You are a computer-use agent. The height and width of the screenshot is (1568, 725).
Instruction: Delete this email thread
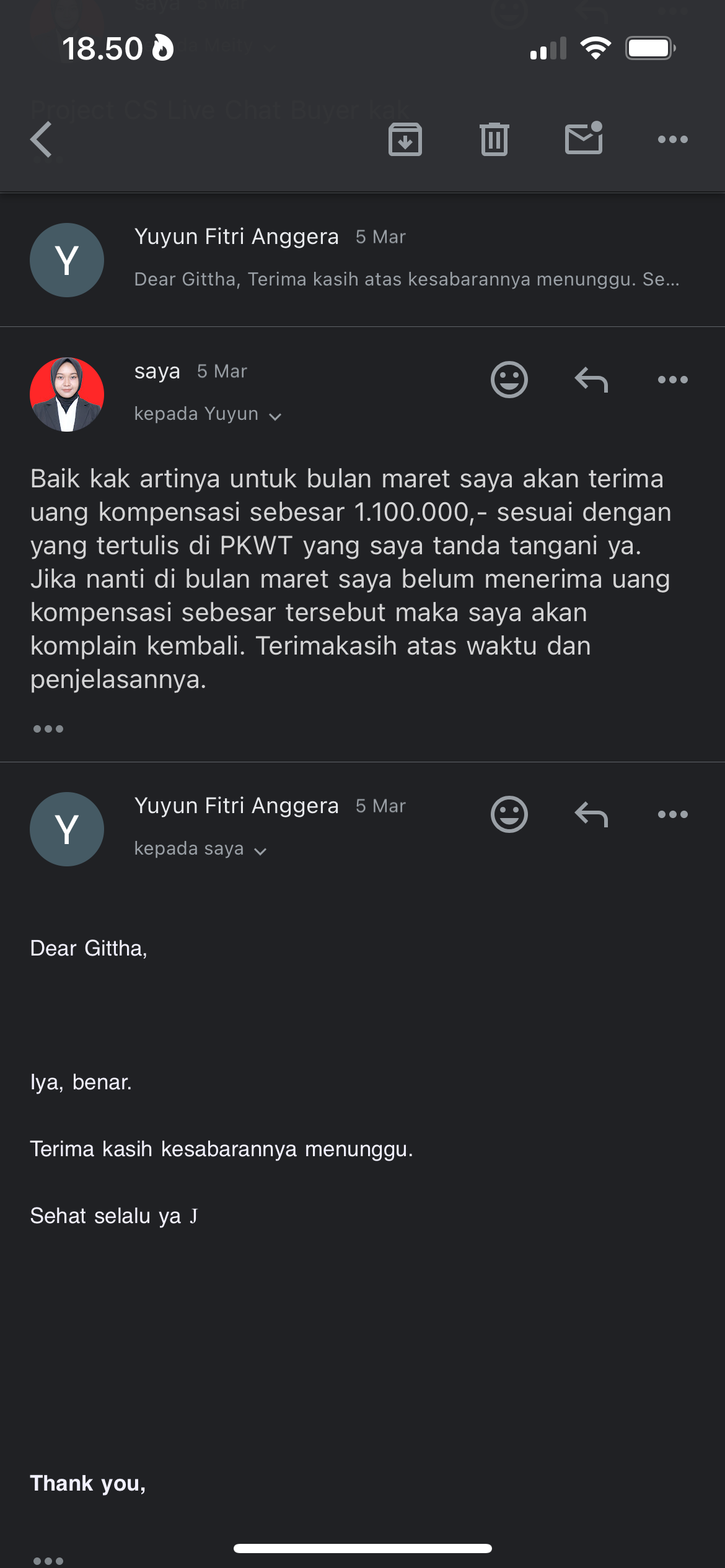coord(494,139)
